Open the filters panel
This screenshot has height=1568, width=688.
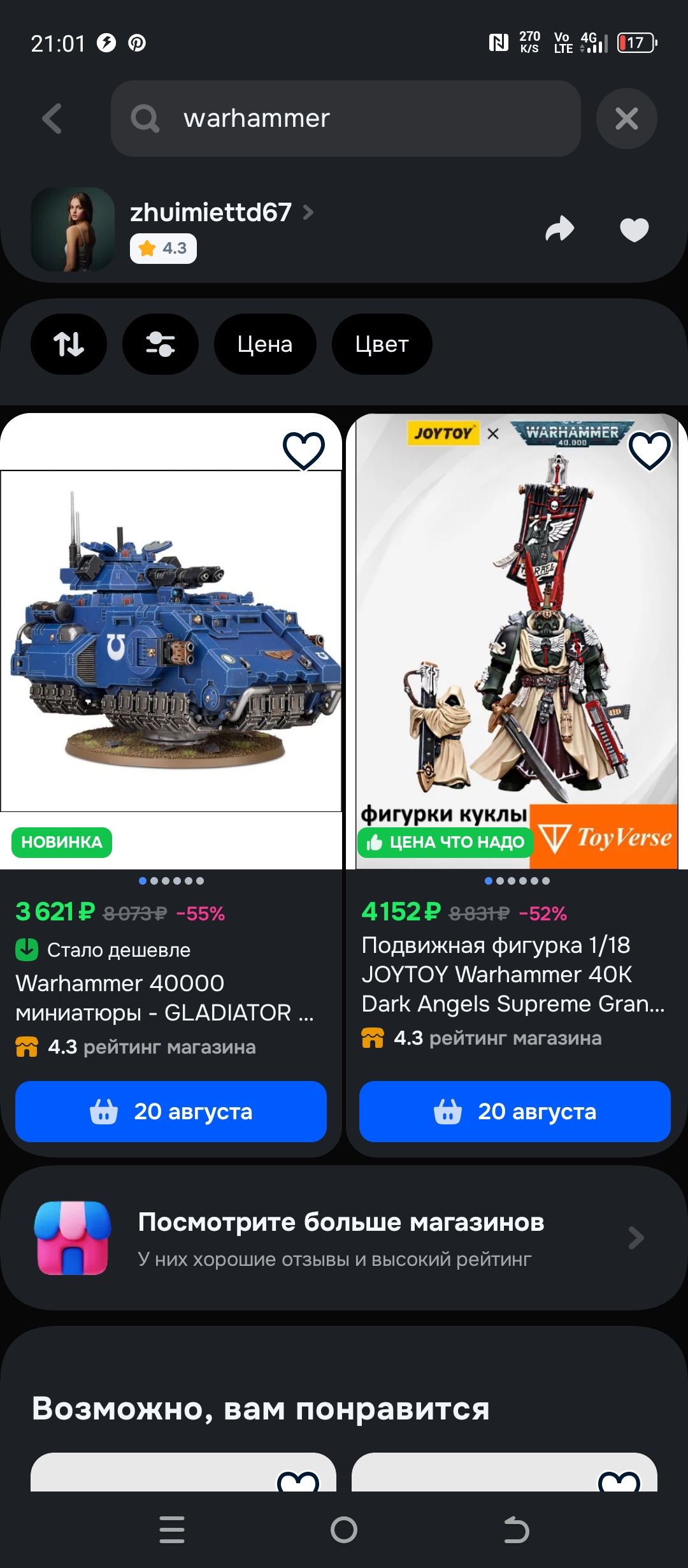pyautogui.click(x=161, y=344)
